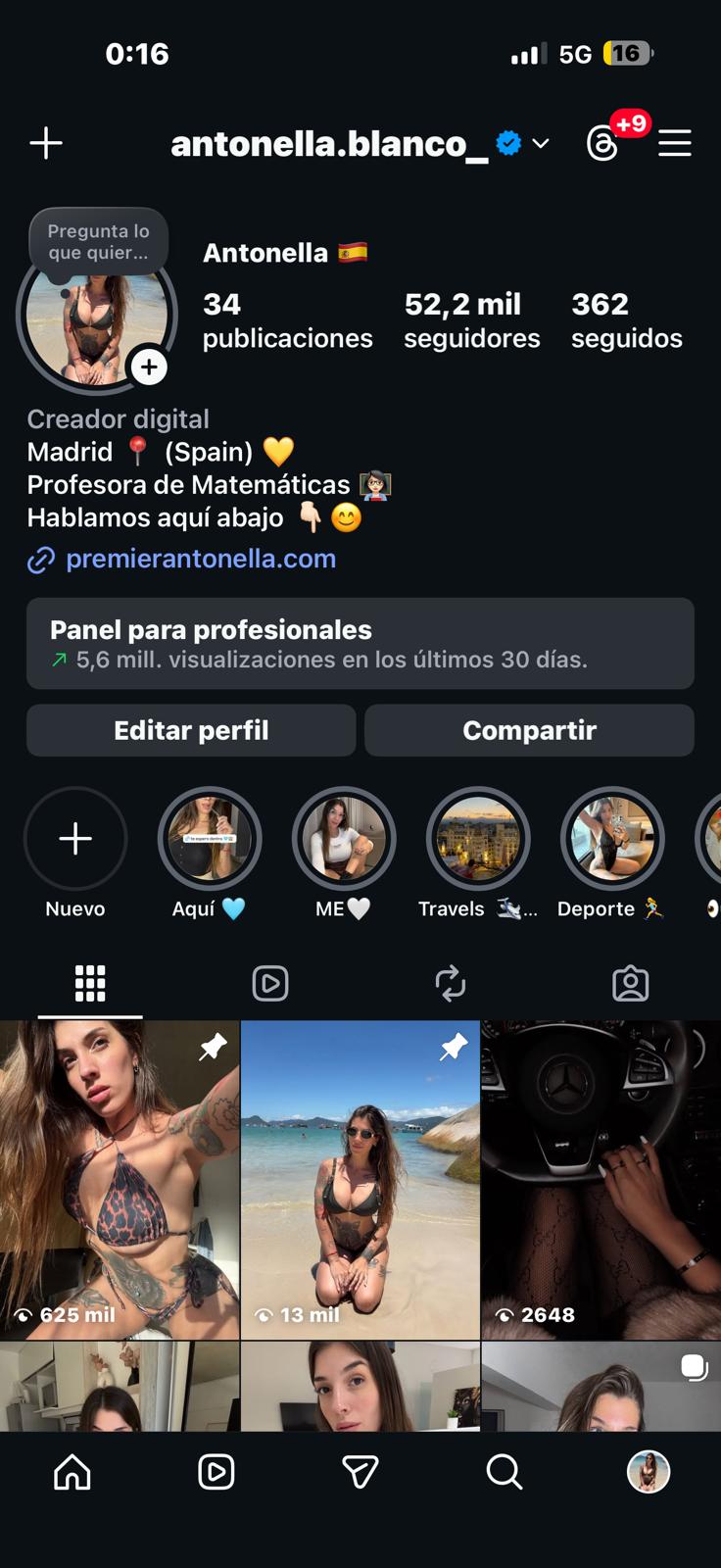Viewport: 721px width, 1568px height.
Task: Open the direct messages paper plane icon
Action: [360, 1471]
